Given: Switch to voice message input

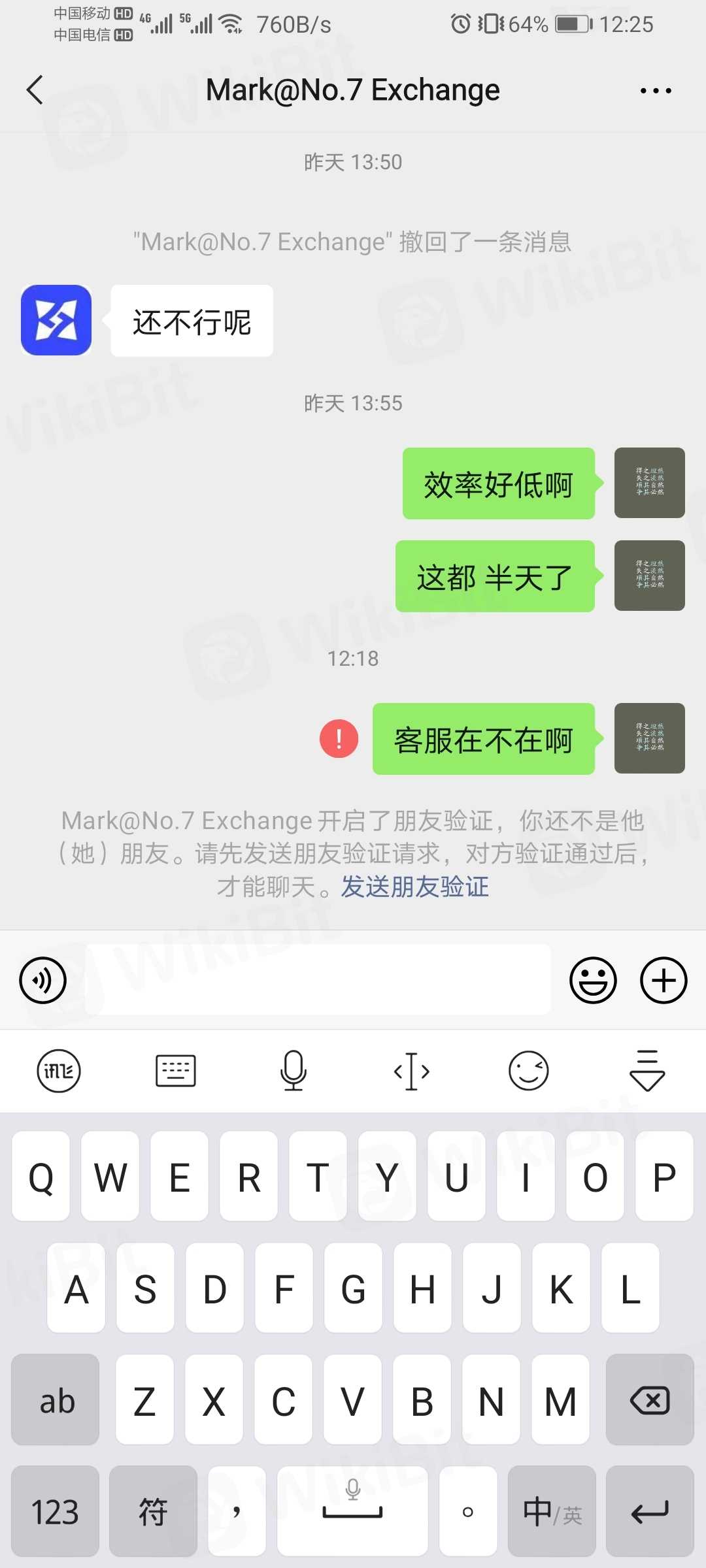Looking at the screenshot, I should pyautogui.click(x=43, y=980).
